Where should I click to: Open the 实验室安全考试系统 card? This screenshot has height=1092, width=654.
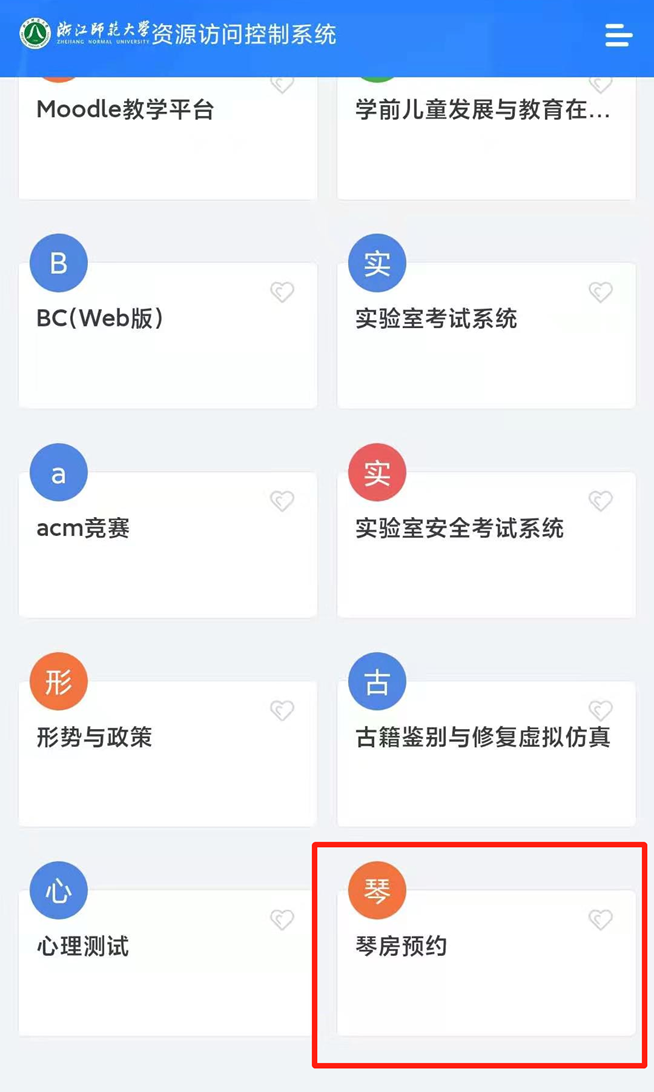(x=486, y=545)
